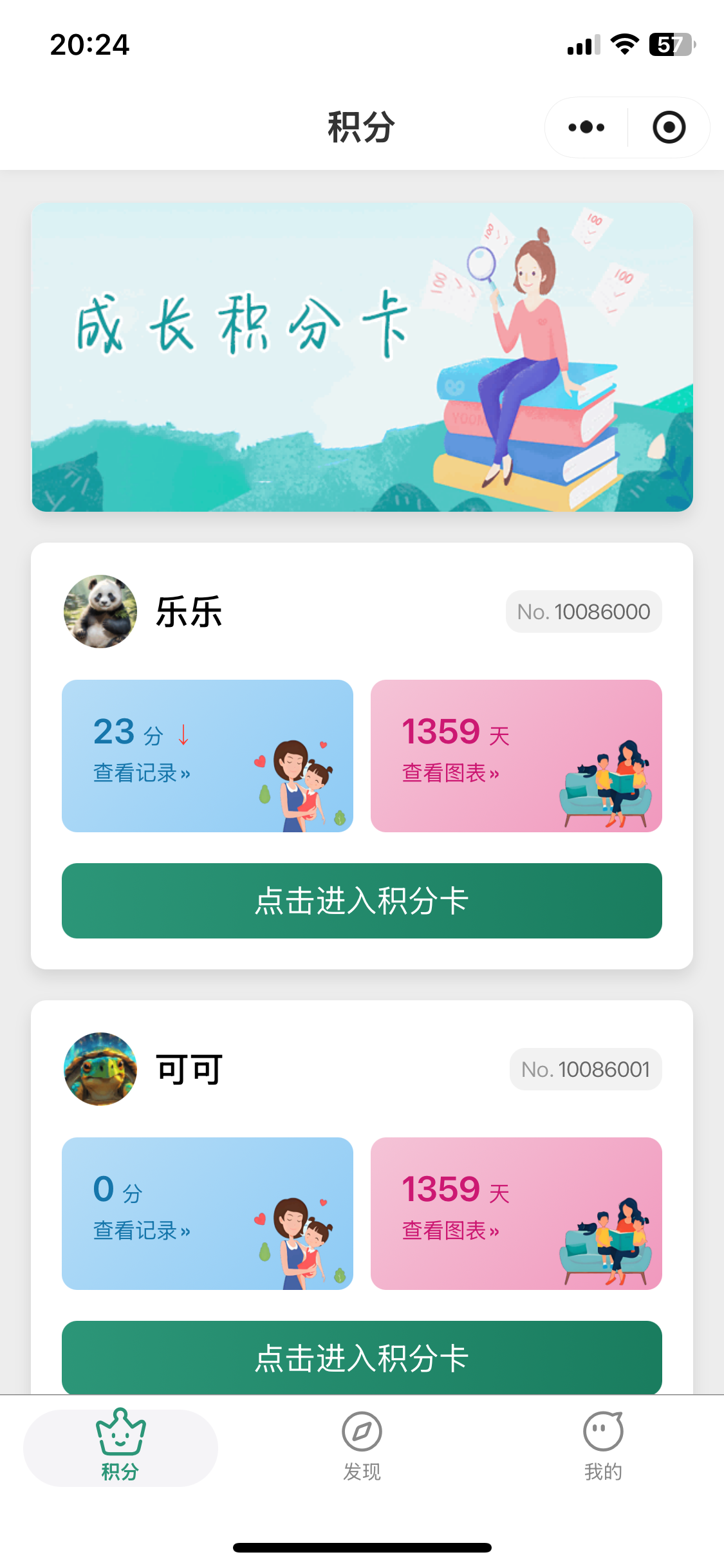Expand 乐乐's 查看记录 records
Screen dimensions: 724x1568
[140, 772]
